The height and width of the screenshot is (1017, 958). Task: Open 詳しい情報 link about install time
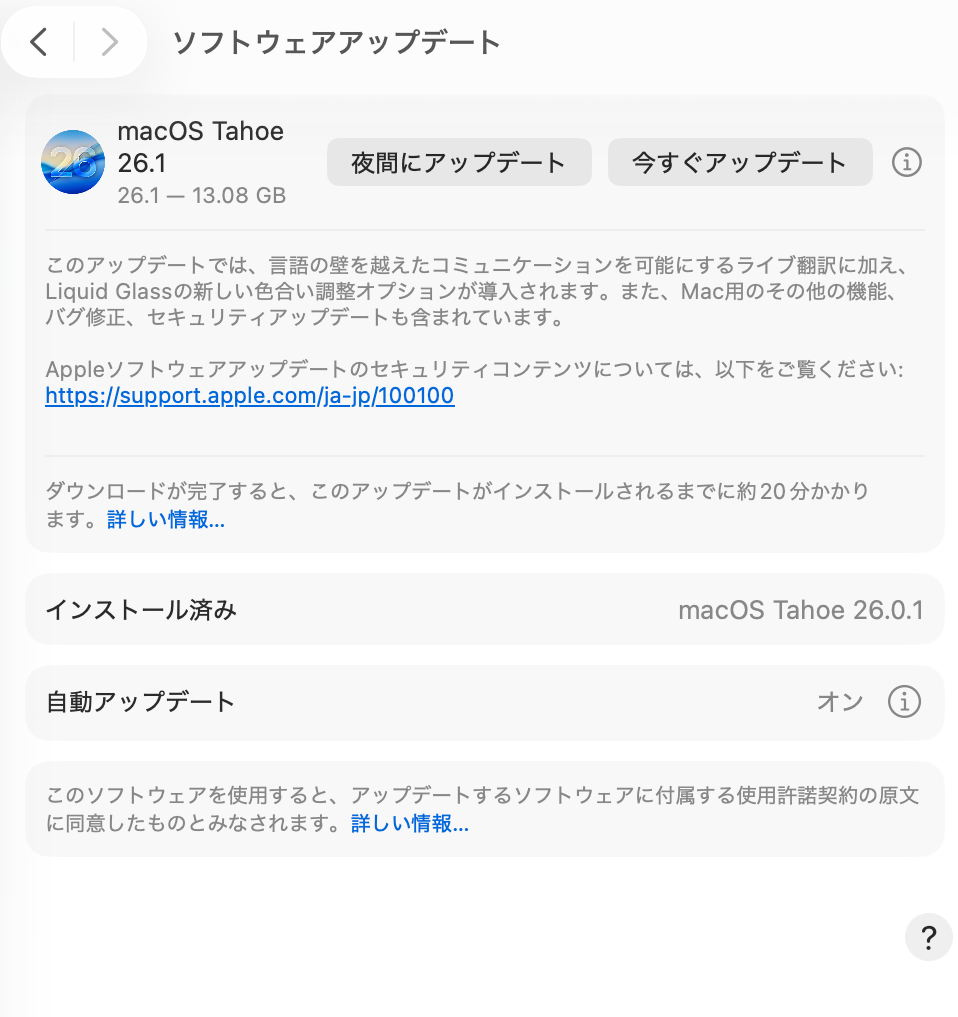[166, 520]
